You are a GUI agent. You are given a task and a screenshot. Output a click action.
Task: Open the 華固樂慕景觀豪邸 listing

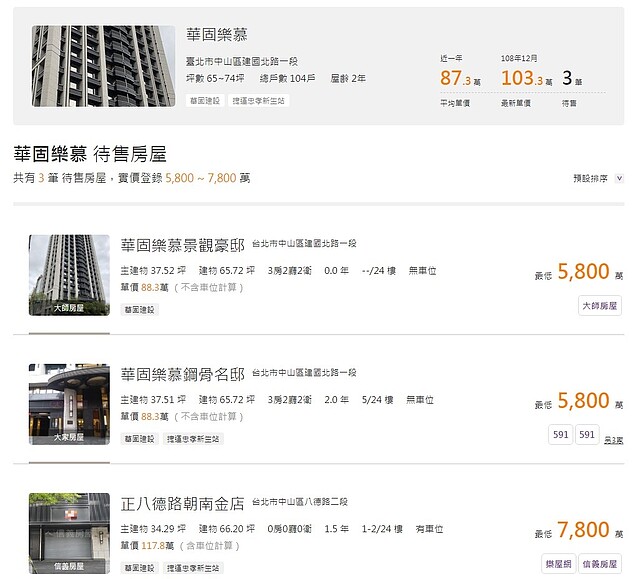point(181,244)
